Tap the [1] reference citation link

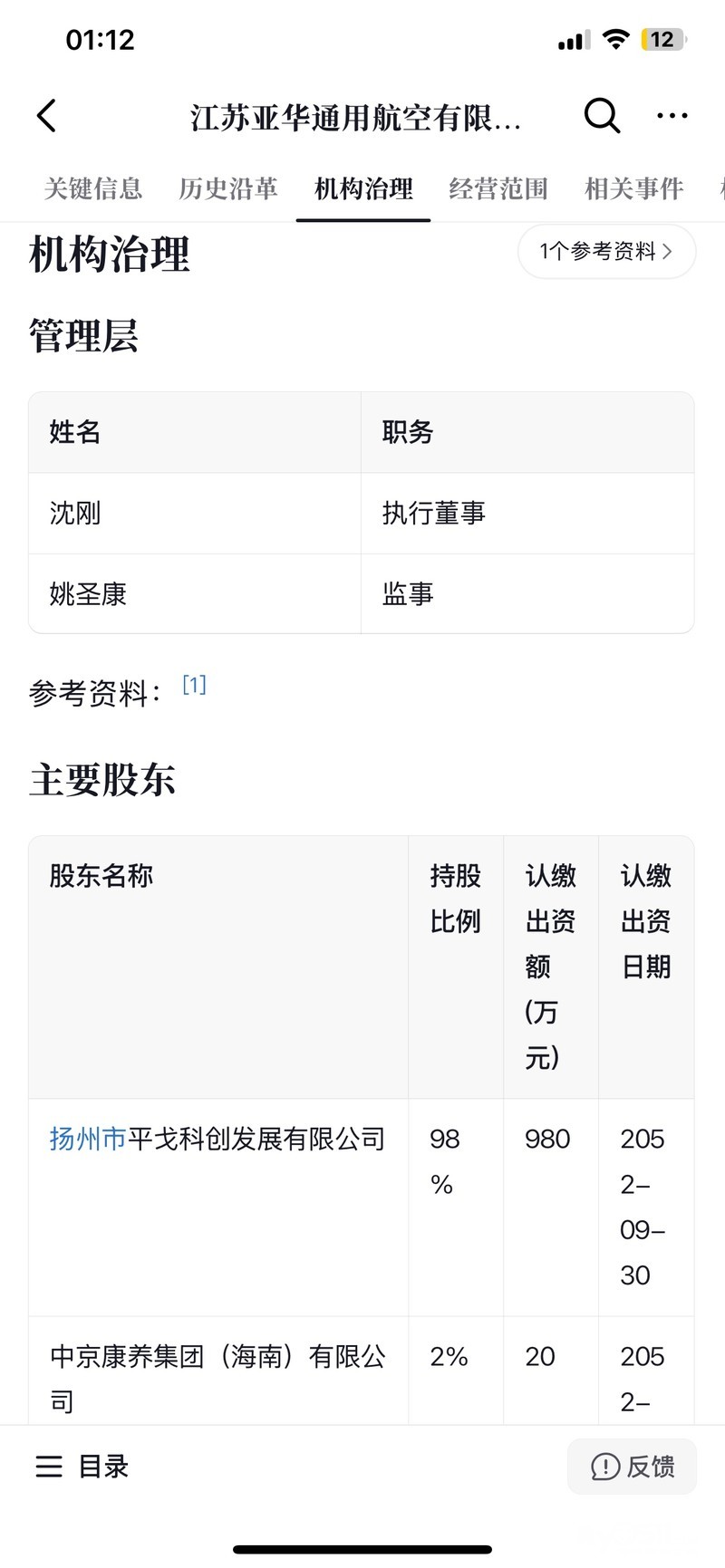[x=194, y=685]
